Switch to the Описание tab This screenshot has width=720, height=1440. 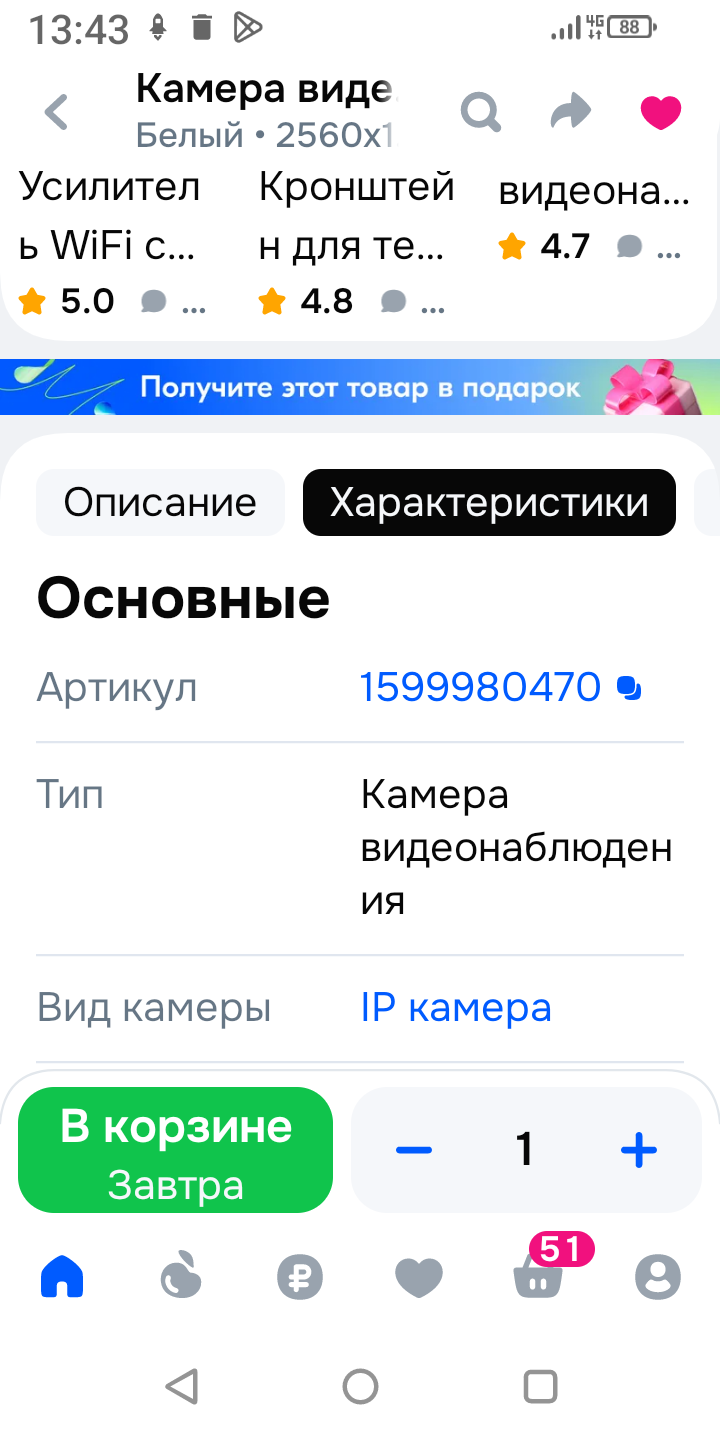[160, 503]
